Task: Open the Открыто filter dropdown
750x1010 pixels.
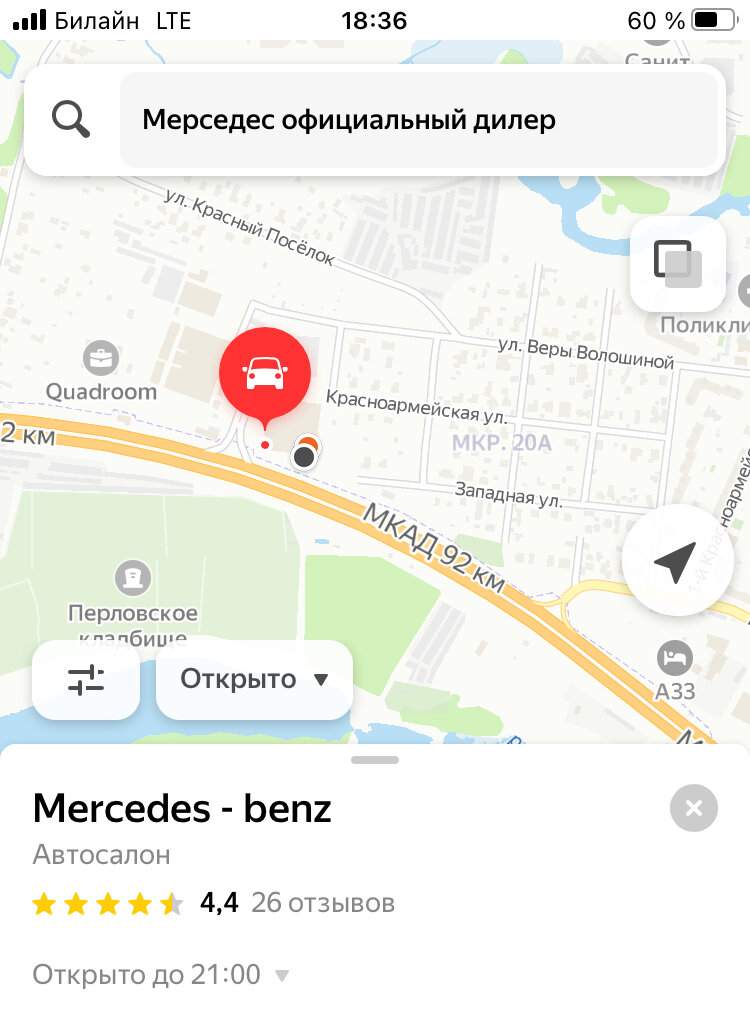Action: (253, 680)
